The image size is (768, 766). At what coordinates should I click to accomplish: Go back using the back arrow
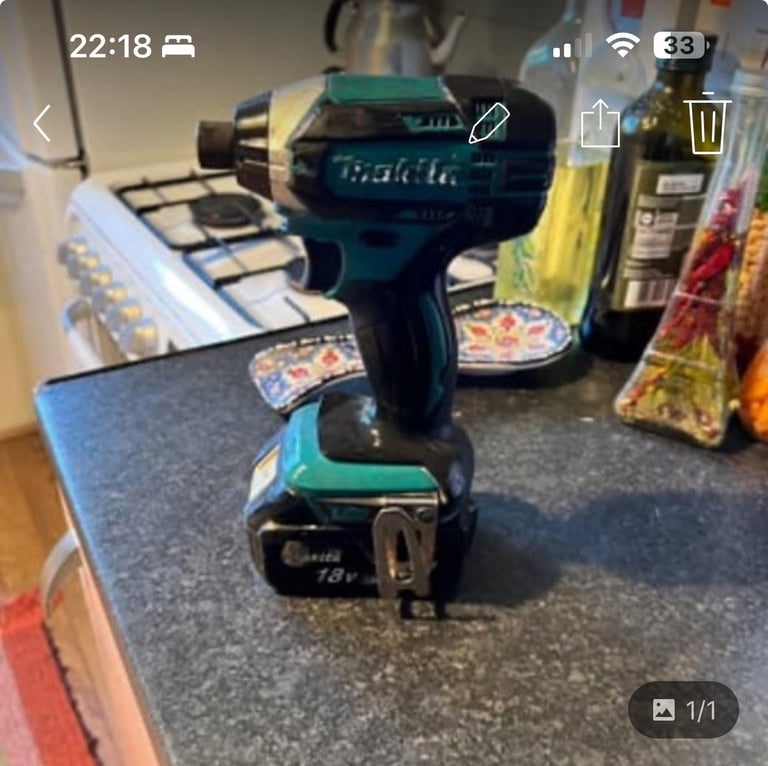point(42,123)
